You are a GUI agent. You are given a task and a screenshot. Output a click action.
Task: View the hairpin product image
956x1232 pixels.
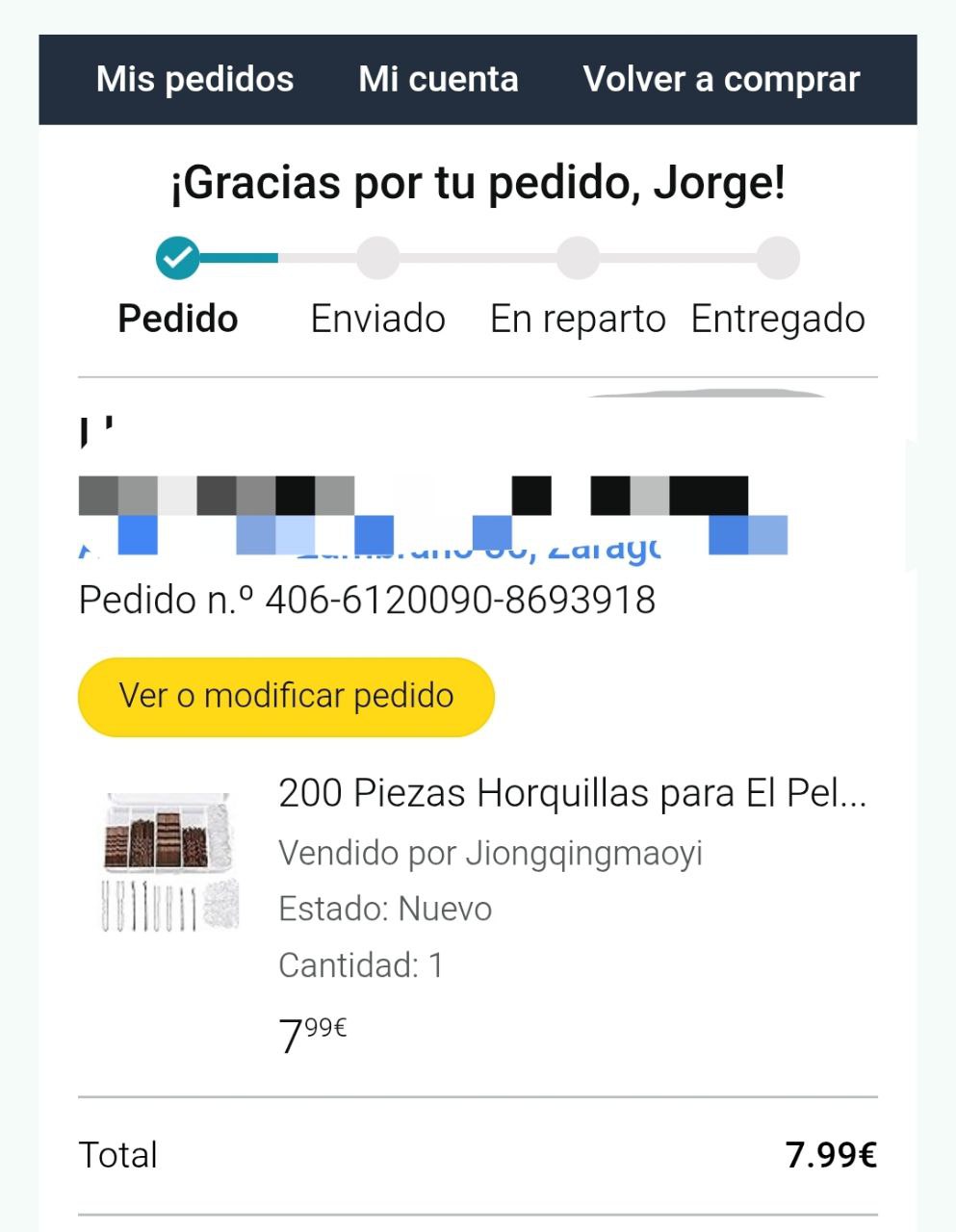point(170,861)
